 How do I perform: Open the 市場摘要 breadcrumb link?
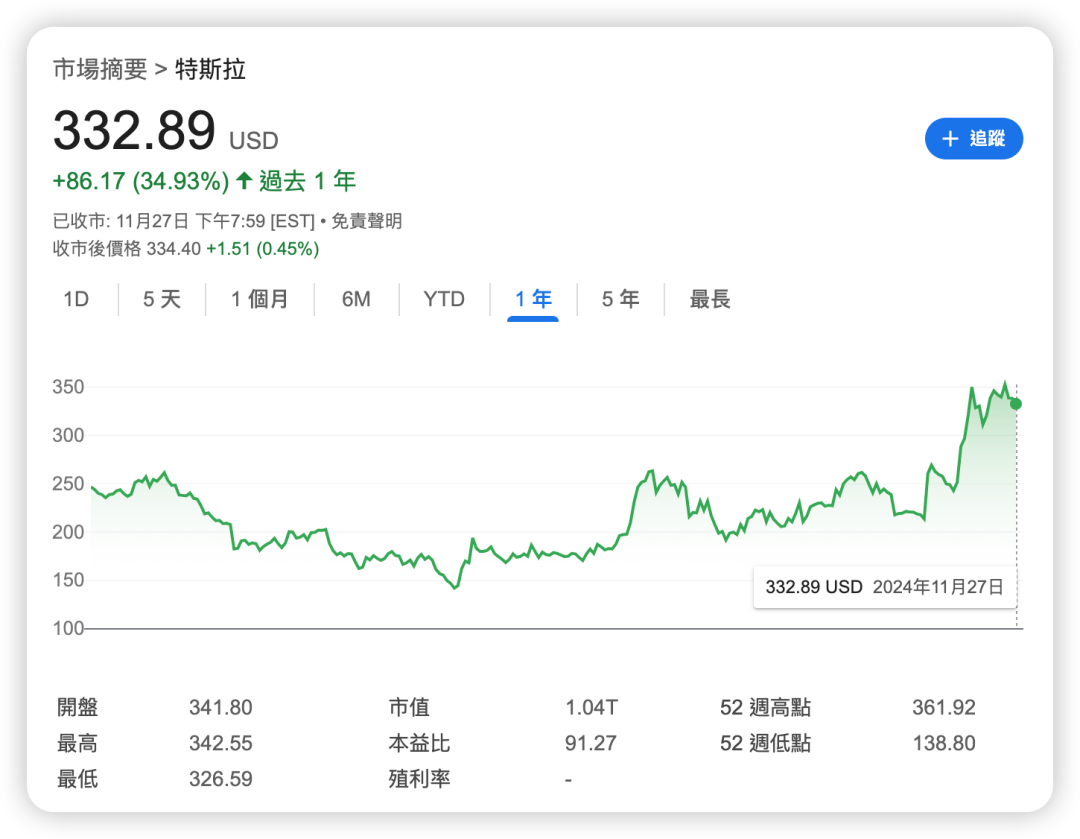pyautogui.click(x=100, y=70)
